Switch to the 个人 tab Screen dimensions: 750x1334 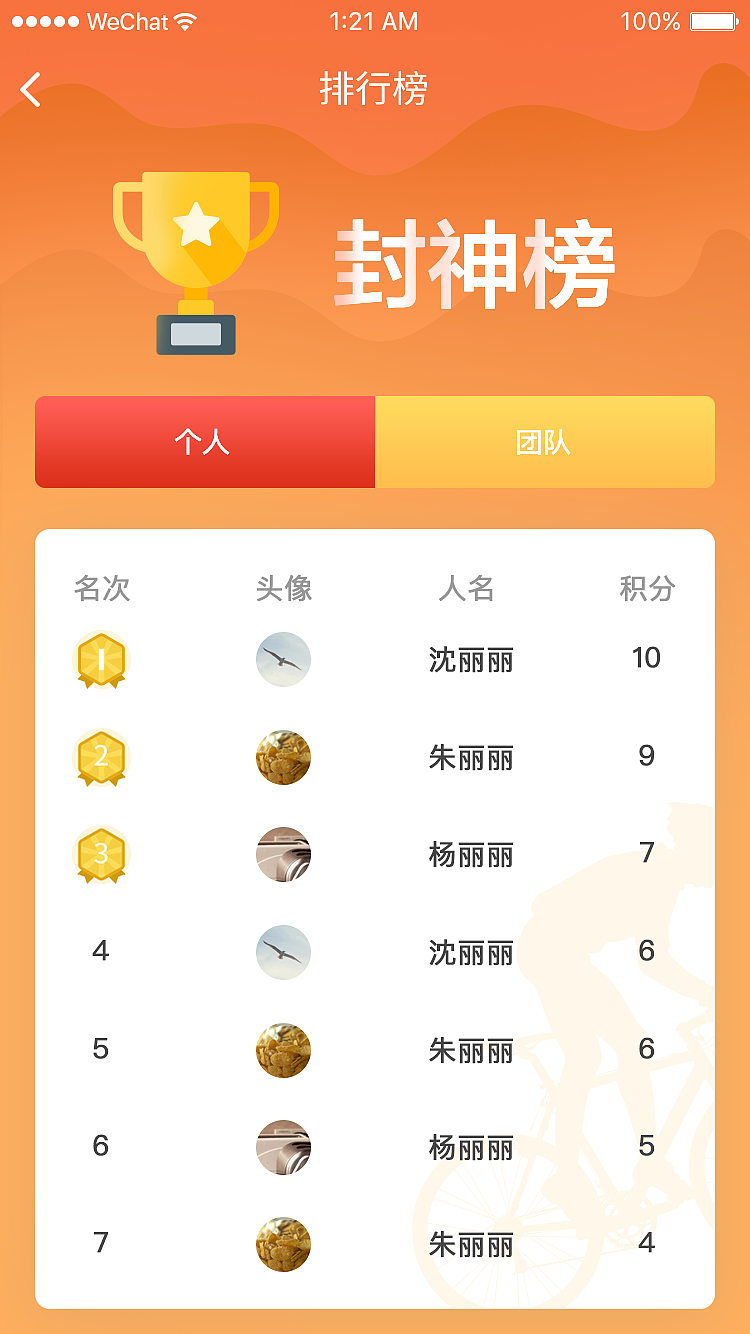[x=205, y=442]
